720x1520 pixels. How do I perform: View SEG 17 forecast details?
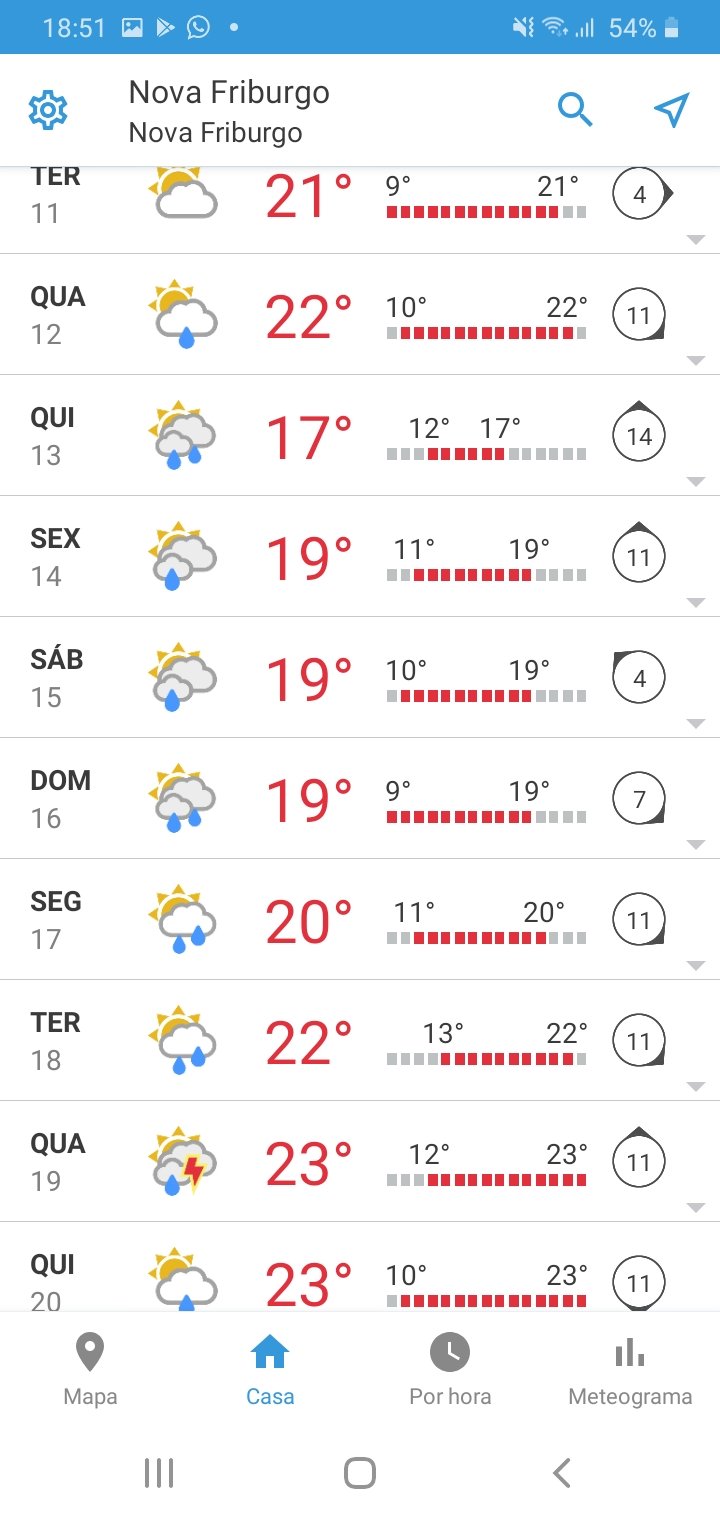pos(360,920)
